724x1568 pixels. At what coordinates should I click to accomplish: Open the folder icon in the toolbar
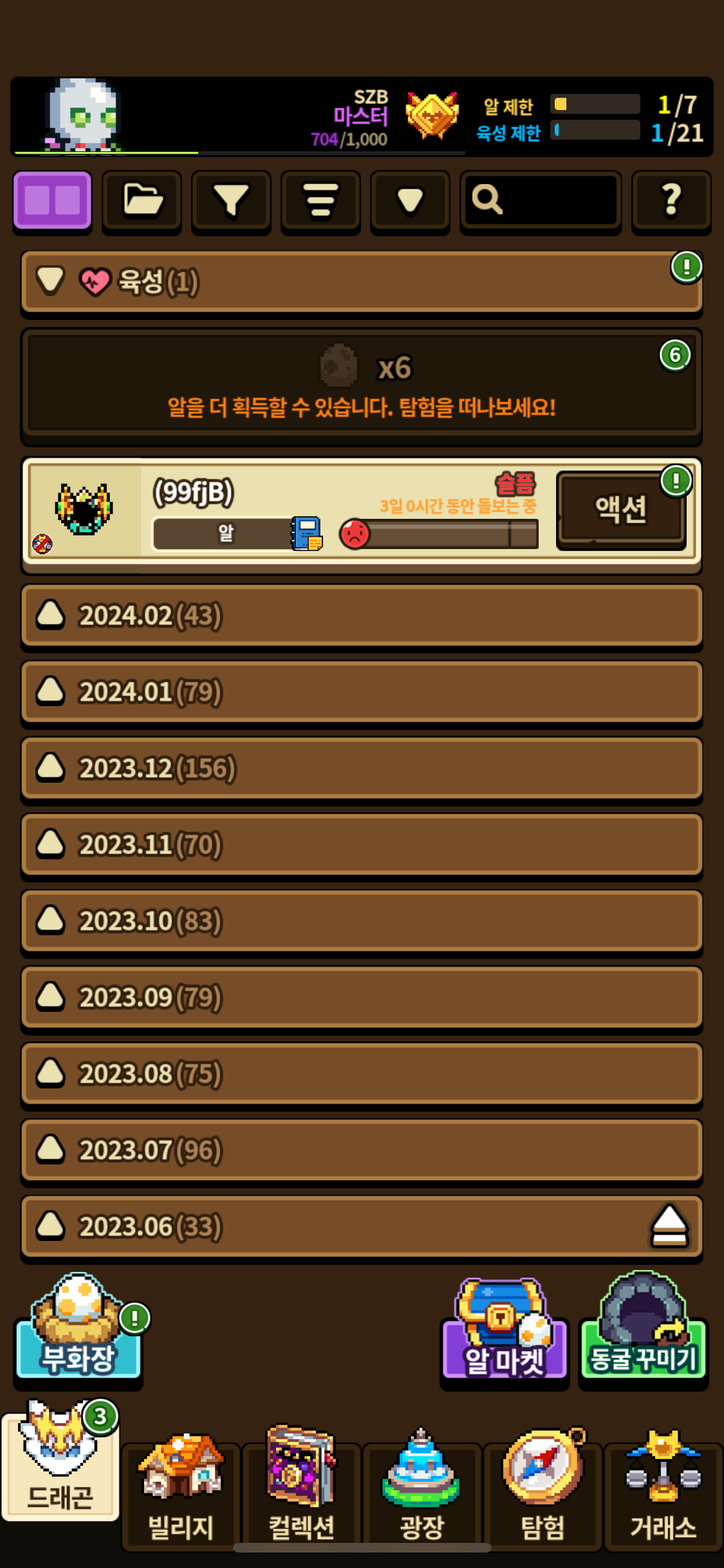pos(142,200)
